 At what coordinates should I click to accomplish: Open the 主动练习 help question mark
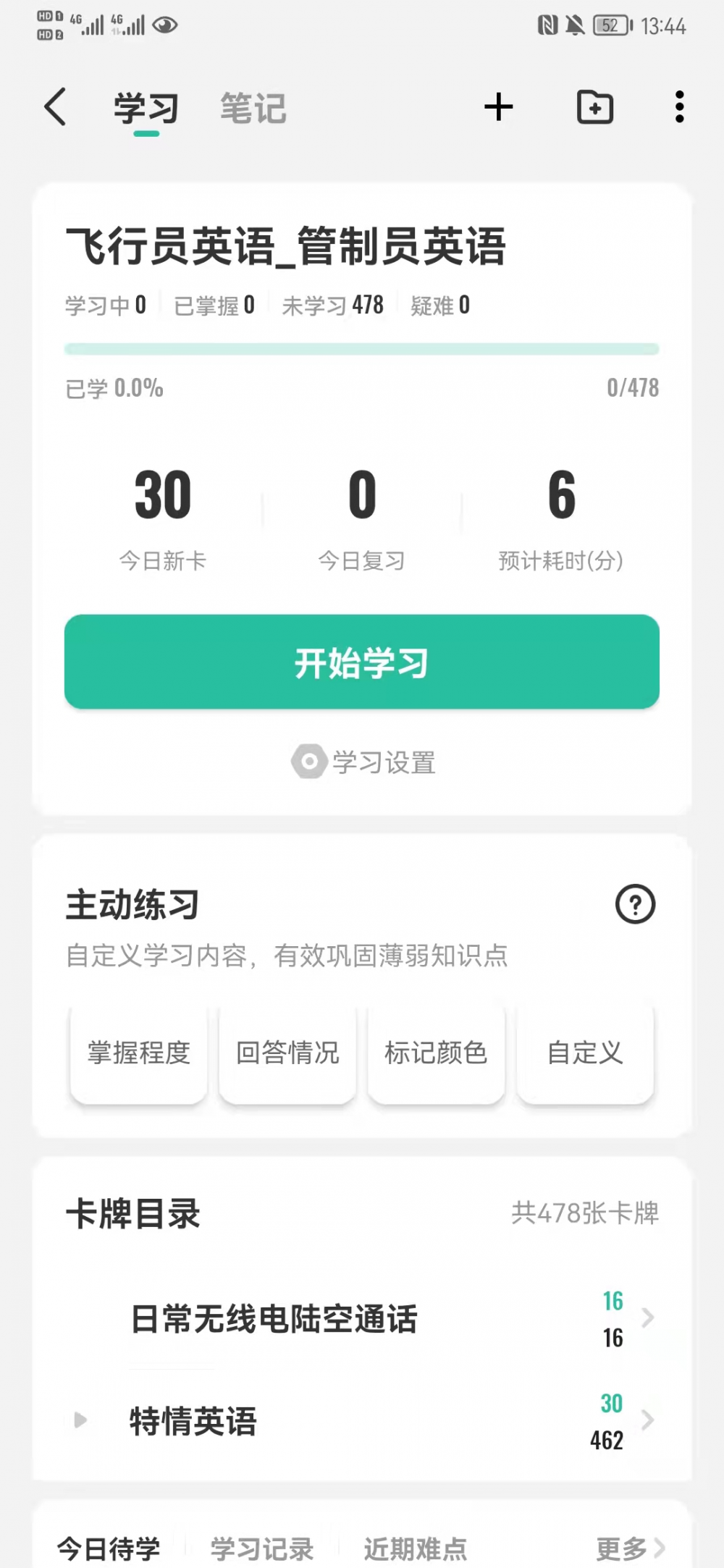[635, 904]
